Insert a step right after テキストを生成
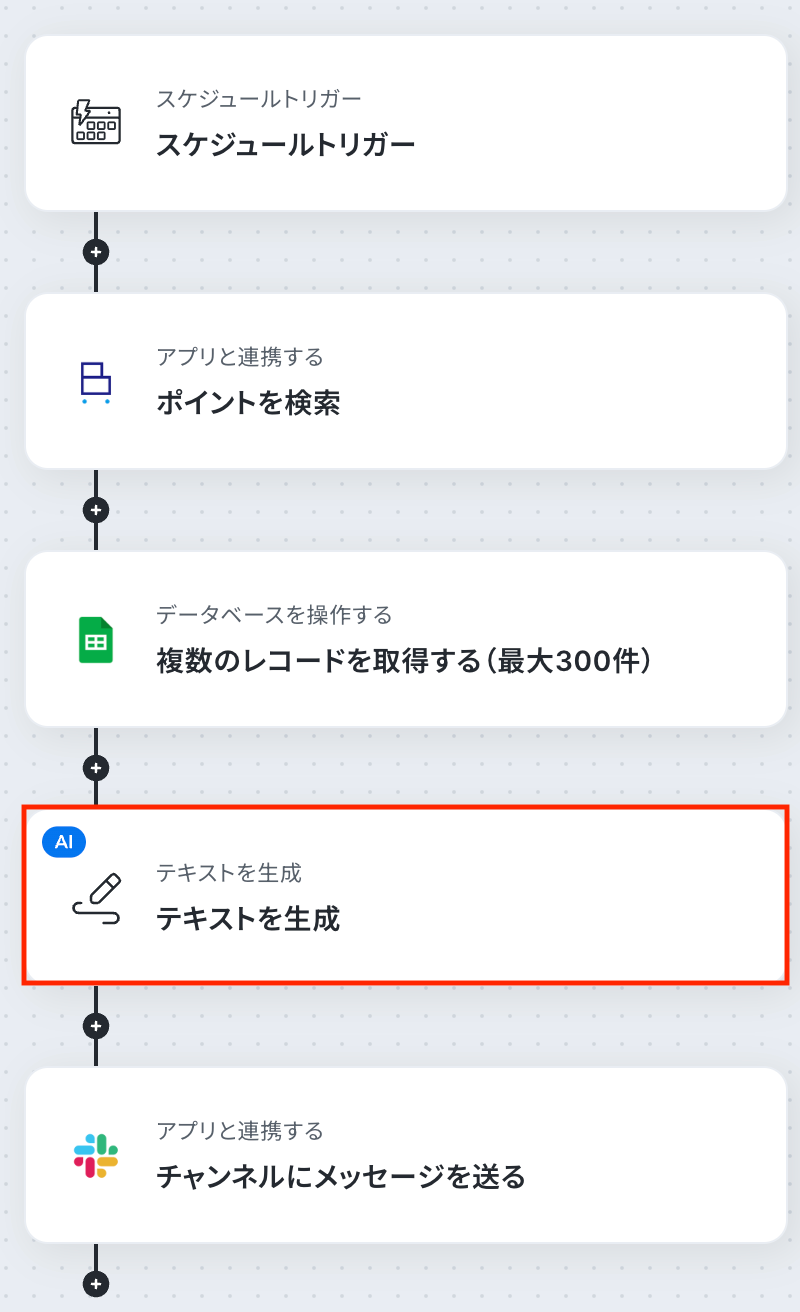The width and height of the screenshot is (800, 1312). 96,1026
